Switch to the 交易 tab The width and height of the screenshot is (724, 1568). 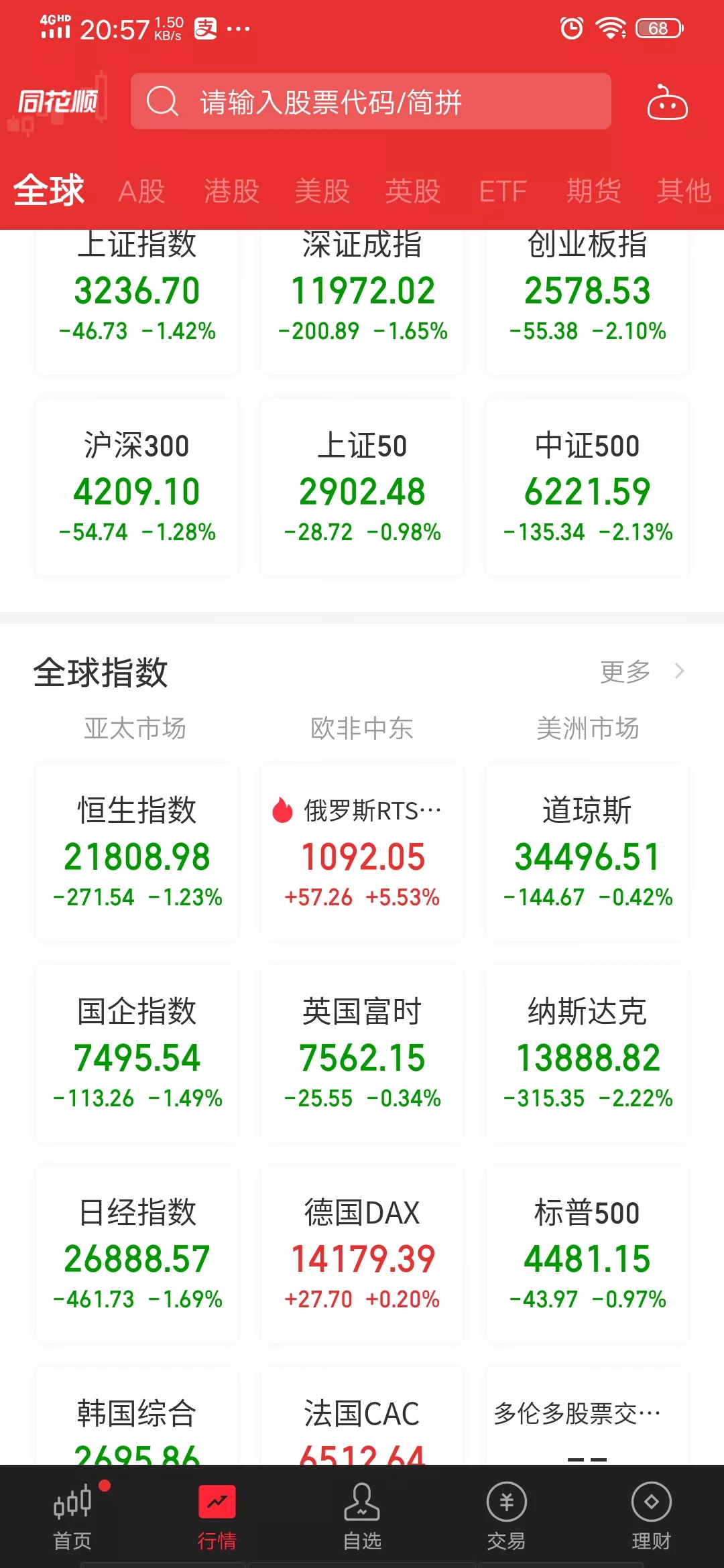click(506, 1517)
